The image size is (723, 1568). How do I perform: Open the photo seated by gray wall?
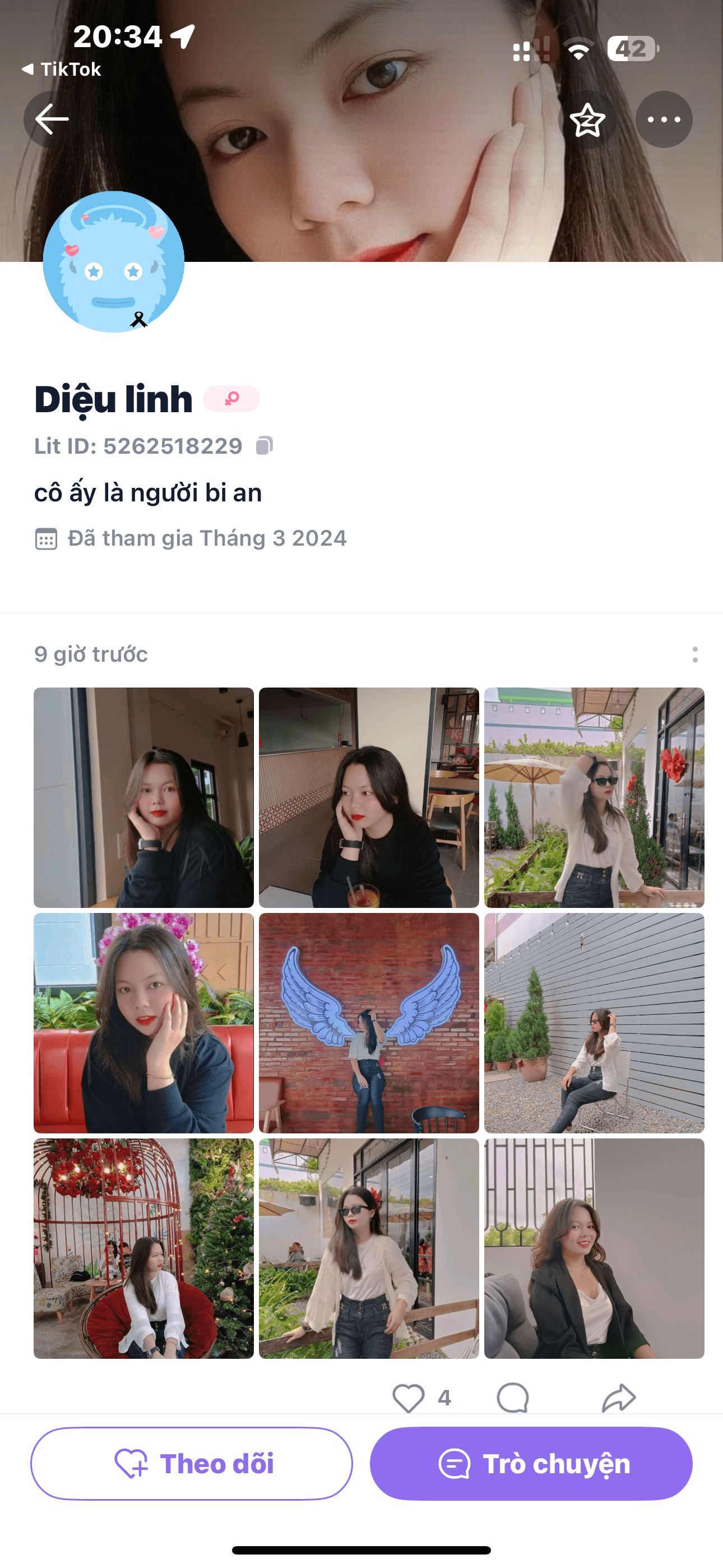point(594,1022)
